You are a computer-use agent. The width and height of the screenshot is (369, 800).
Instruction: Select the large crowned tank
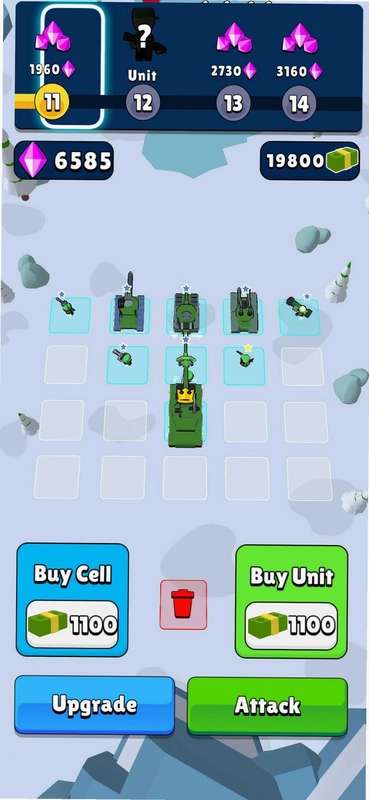(x=185, y=414)
